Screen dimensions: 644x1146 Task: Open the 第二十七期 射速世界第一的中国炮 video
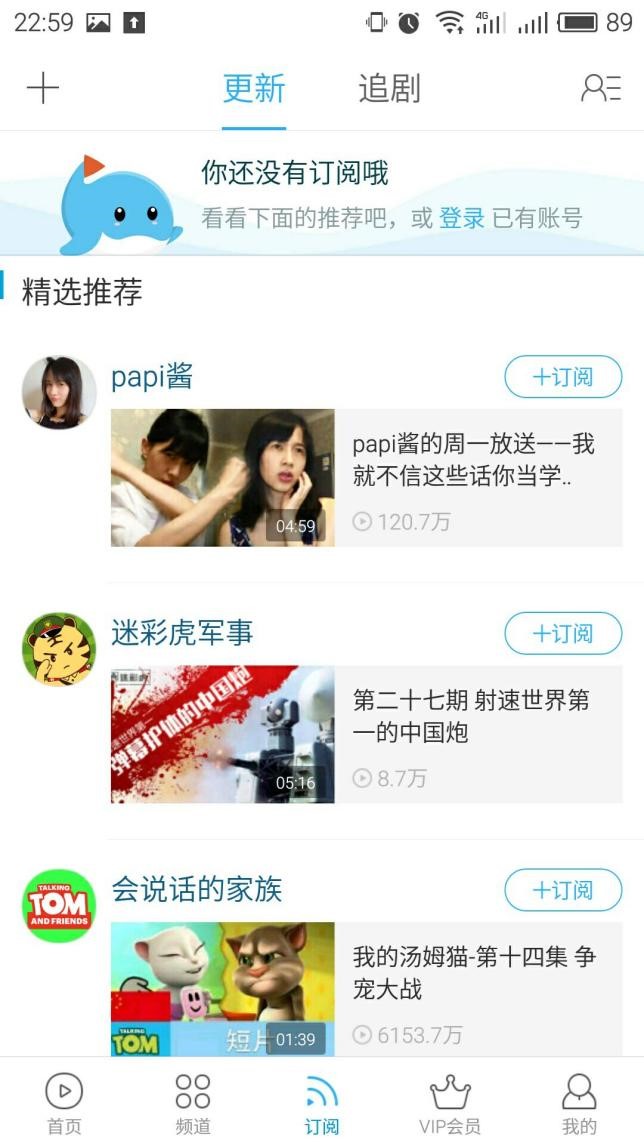[x=222, y=734]
